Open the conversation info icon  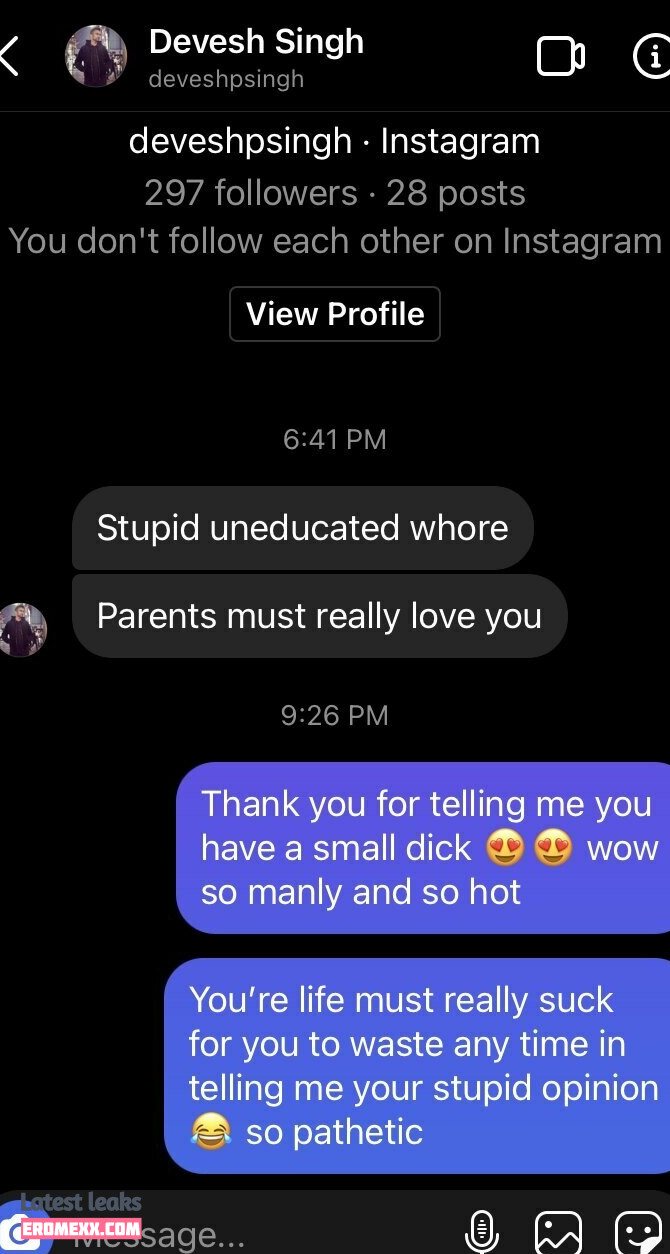(x=653, y=57)
